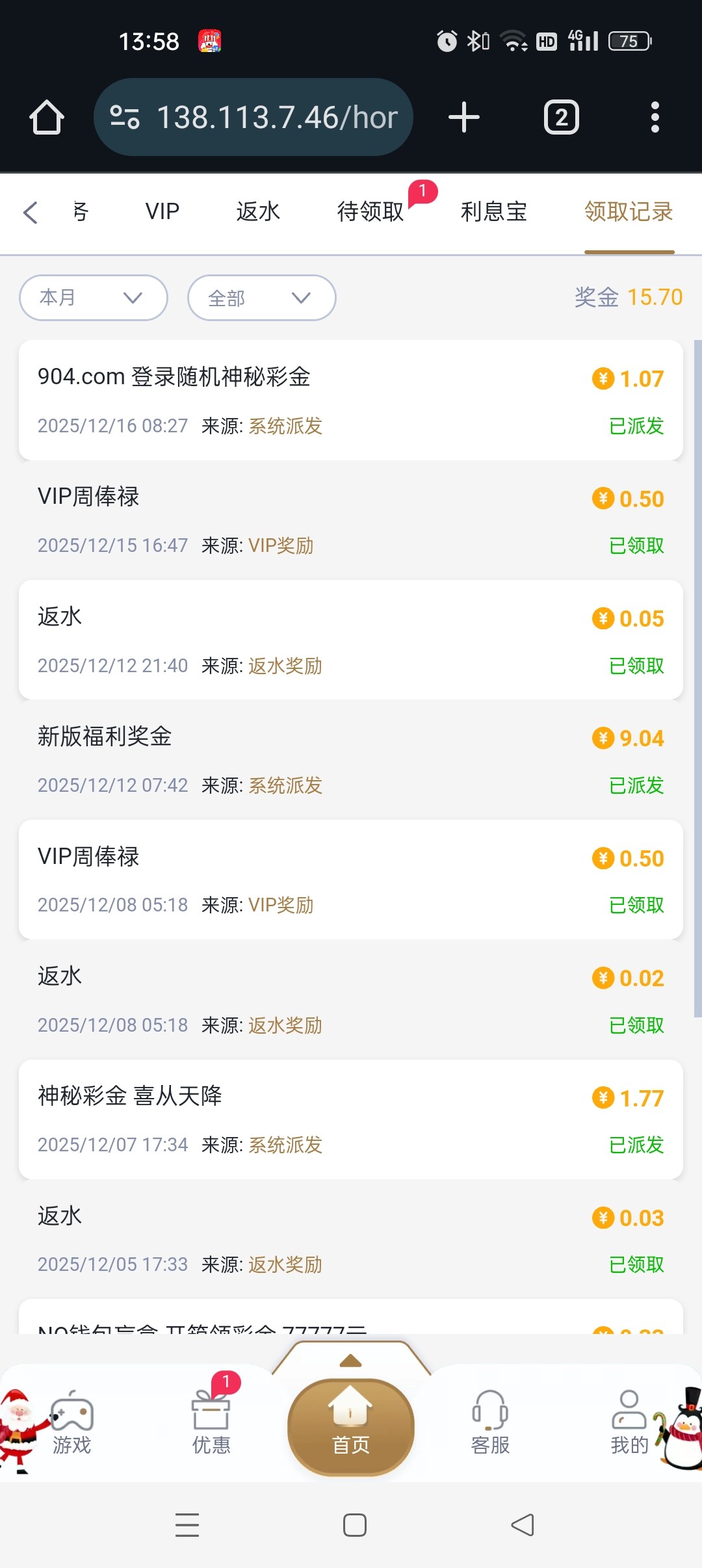The width and height of the screenshot is (702, 1568).
Task: Open the 待领取 tab
Action: 370,212
